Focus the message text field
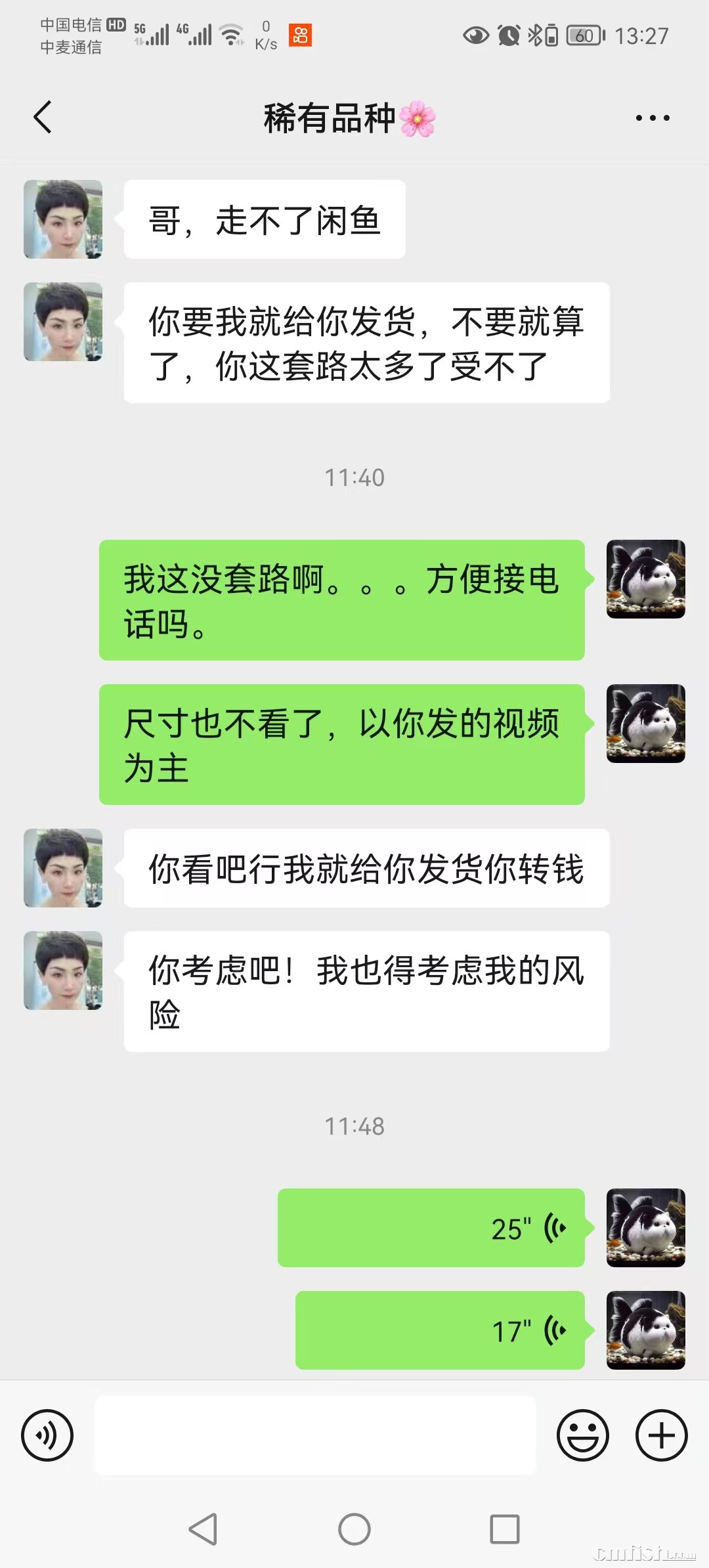The width and height of the screenshot is (709, 1568). (315, 1435)
